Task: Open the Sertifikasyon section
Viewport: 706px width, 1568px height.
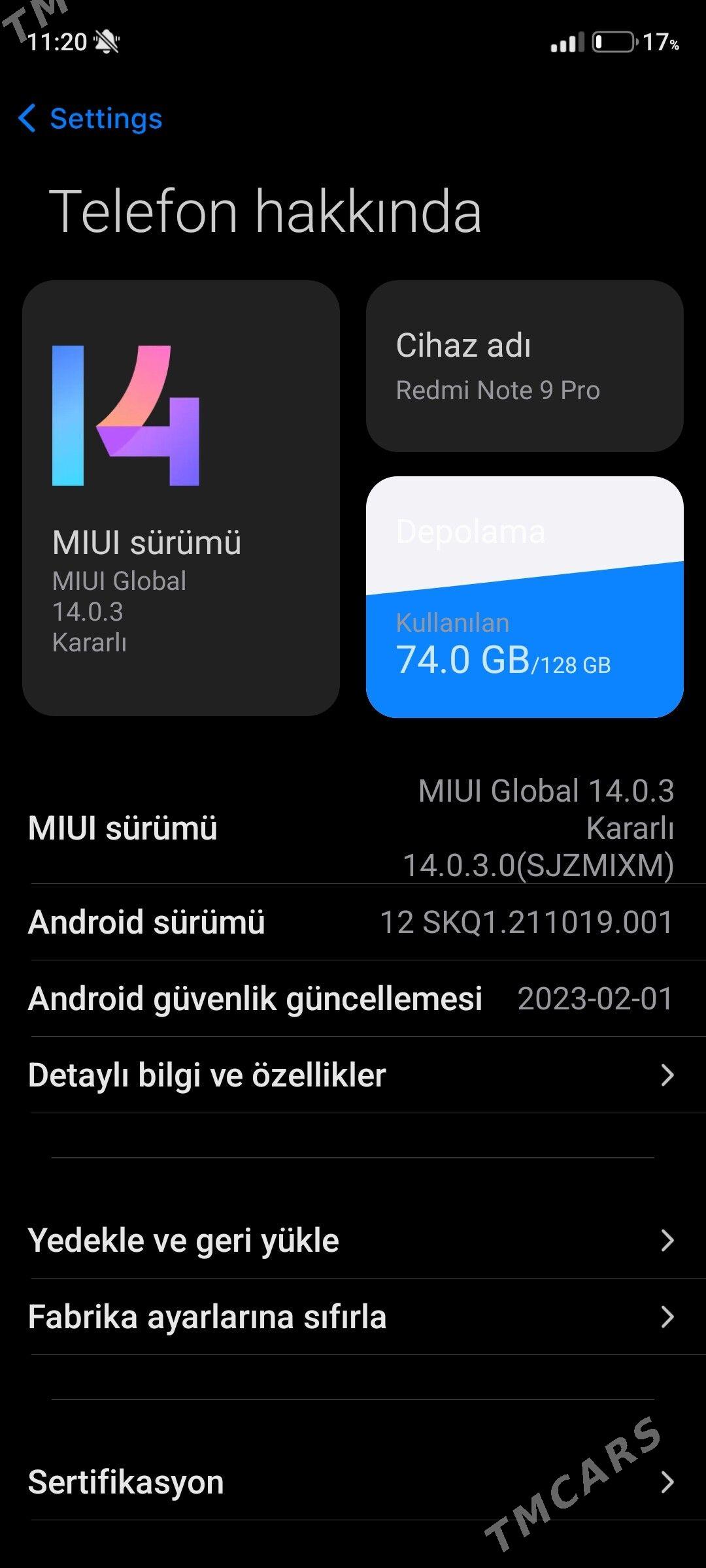Action: [x=353, y=1482]
